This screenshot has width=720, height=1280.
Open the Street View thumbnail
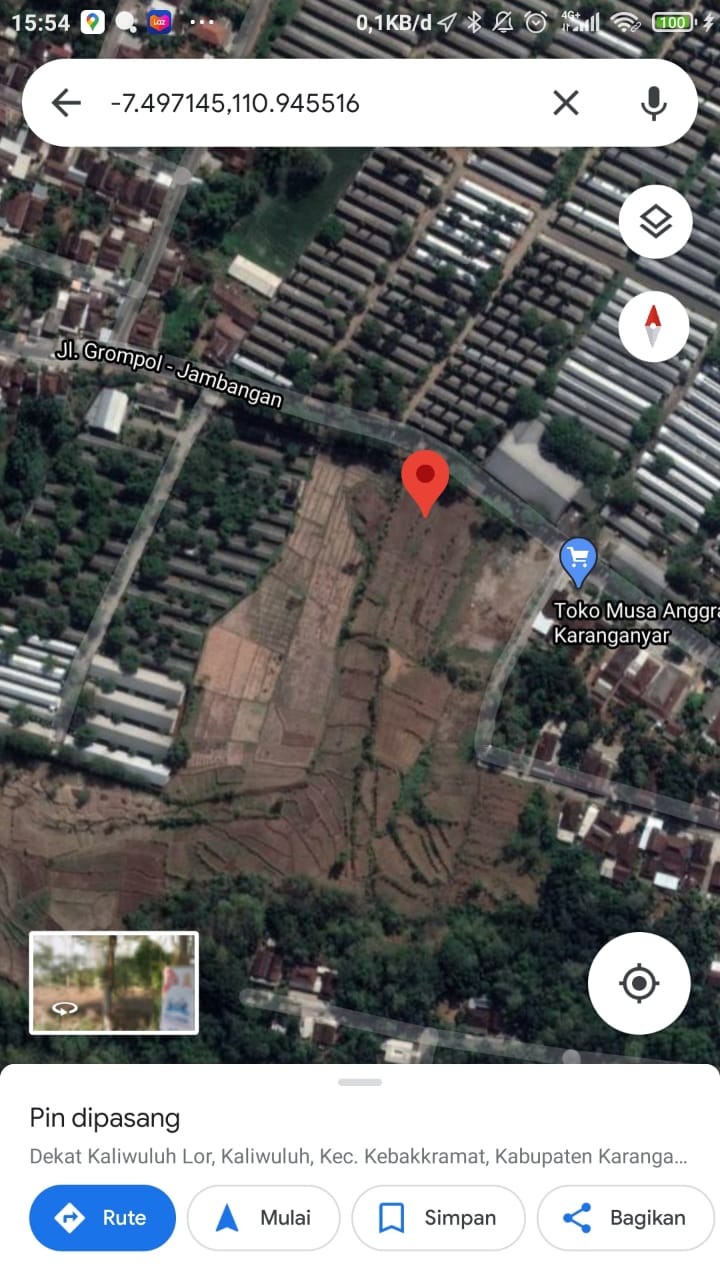coord(114,982)
